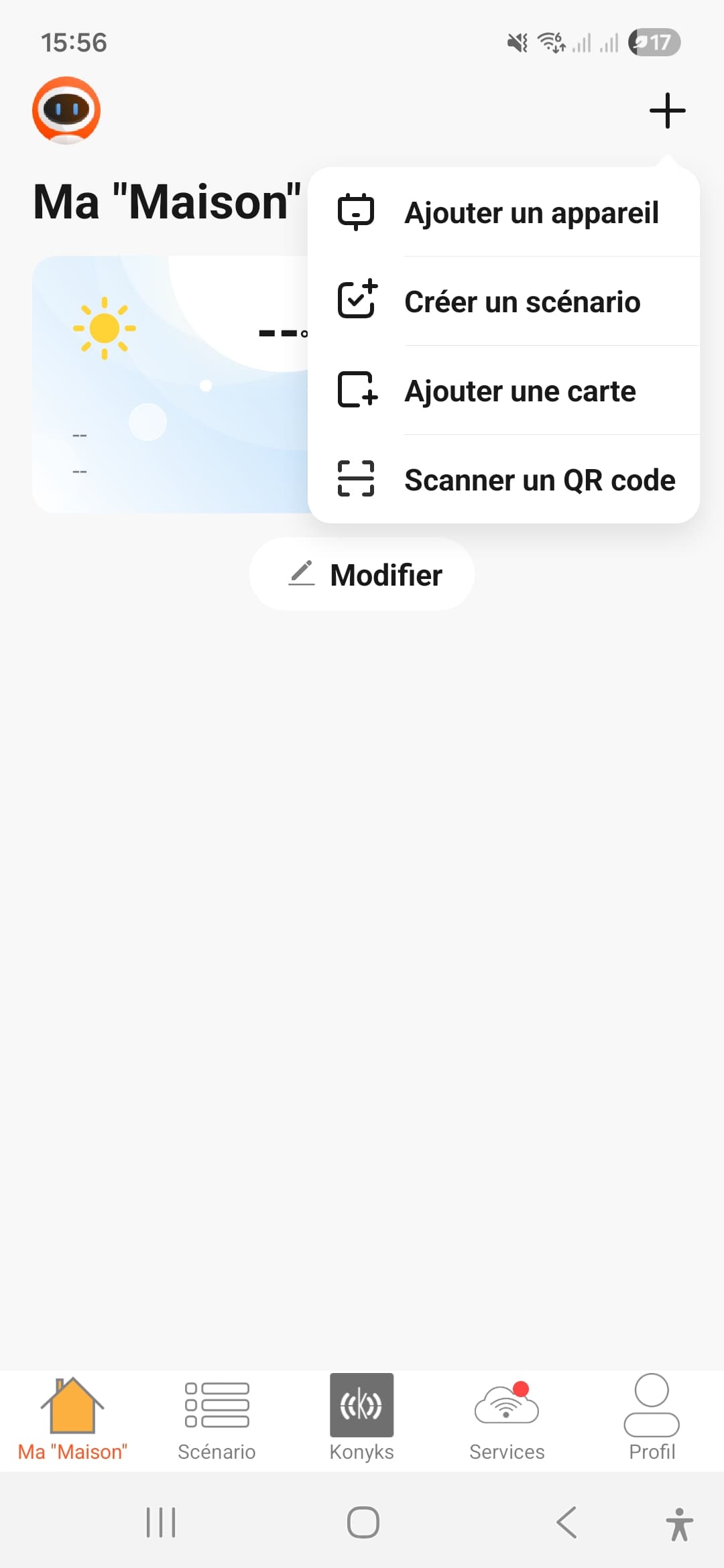Image resolution: width=724 pixels, height=1568 pixels.
Task: Switch to the Profil tab
Action: [x=652, y=1419]
